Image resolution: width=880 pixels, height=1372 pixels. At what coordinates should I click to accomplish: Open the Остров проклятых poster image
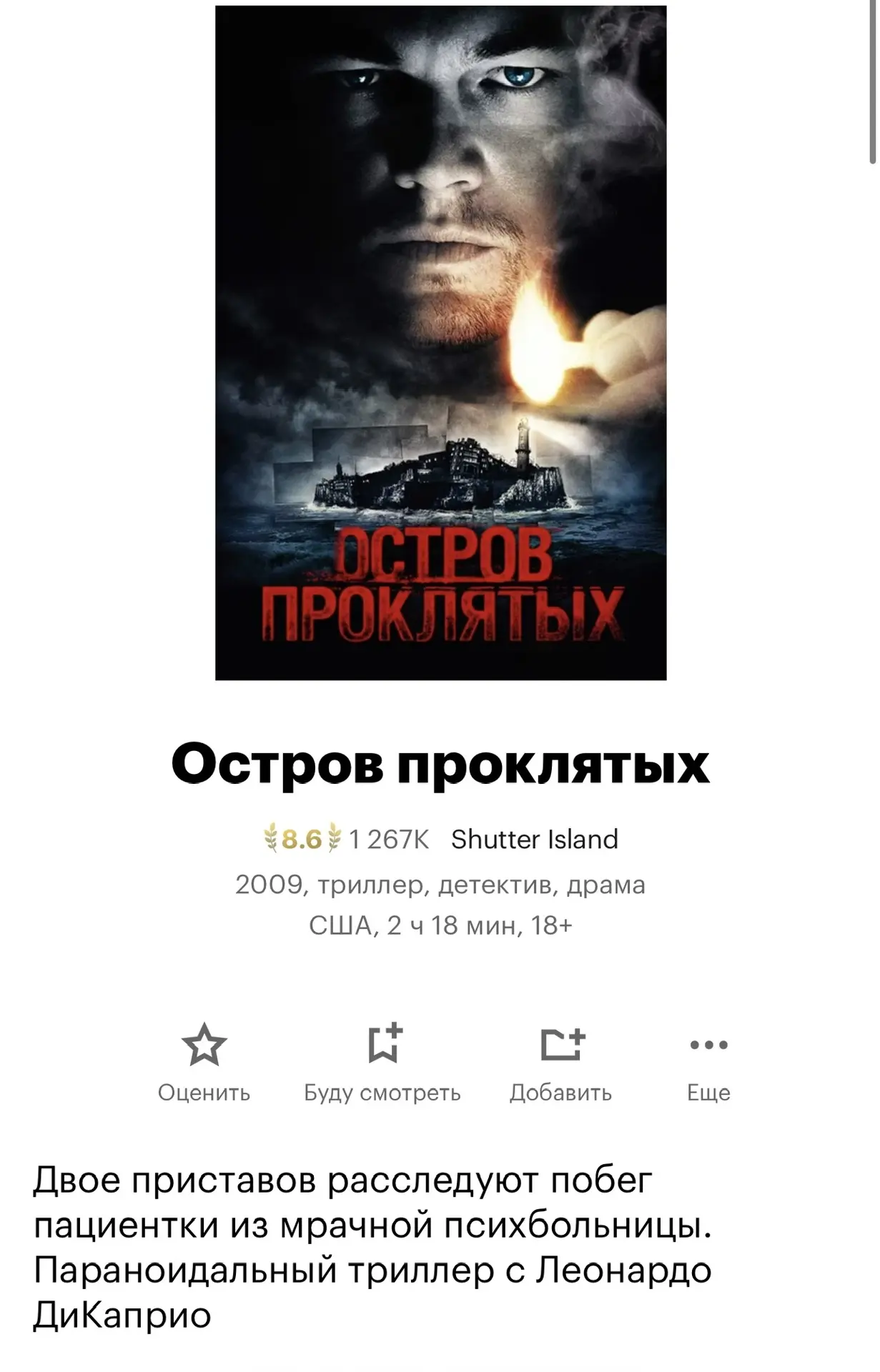440,343
